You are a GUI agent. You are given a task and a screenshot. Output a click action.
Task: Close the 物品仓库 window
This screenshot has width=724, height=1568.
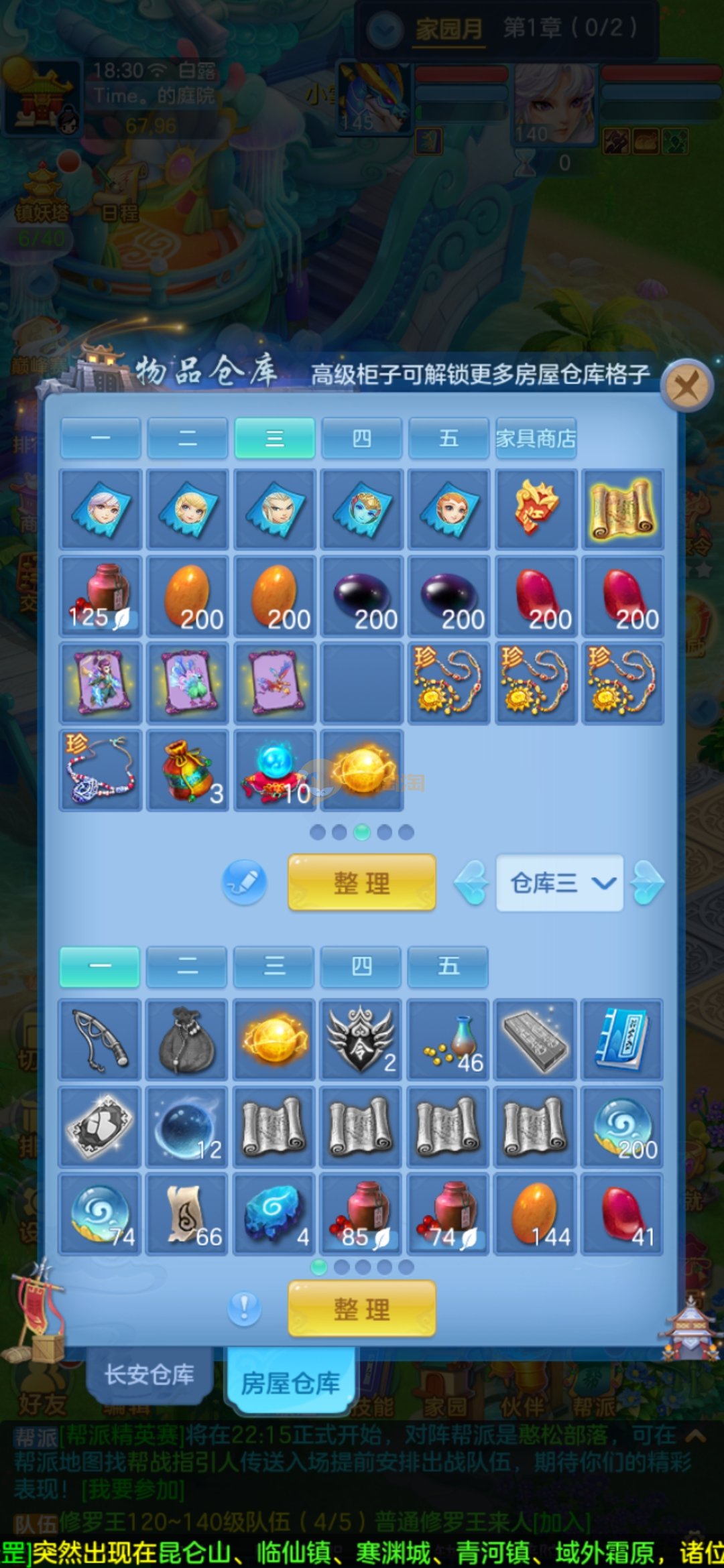coord(686,386)
